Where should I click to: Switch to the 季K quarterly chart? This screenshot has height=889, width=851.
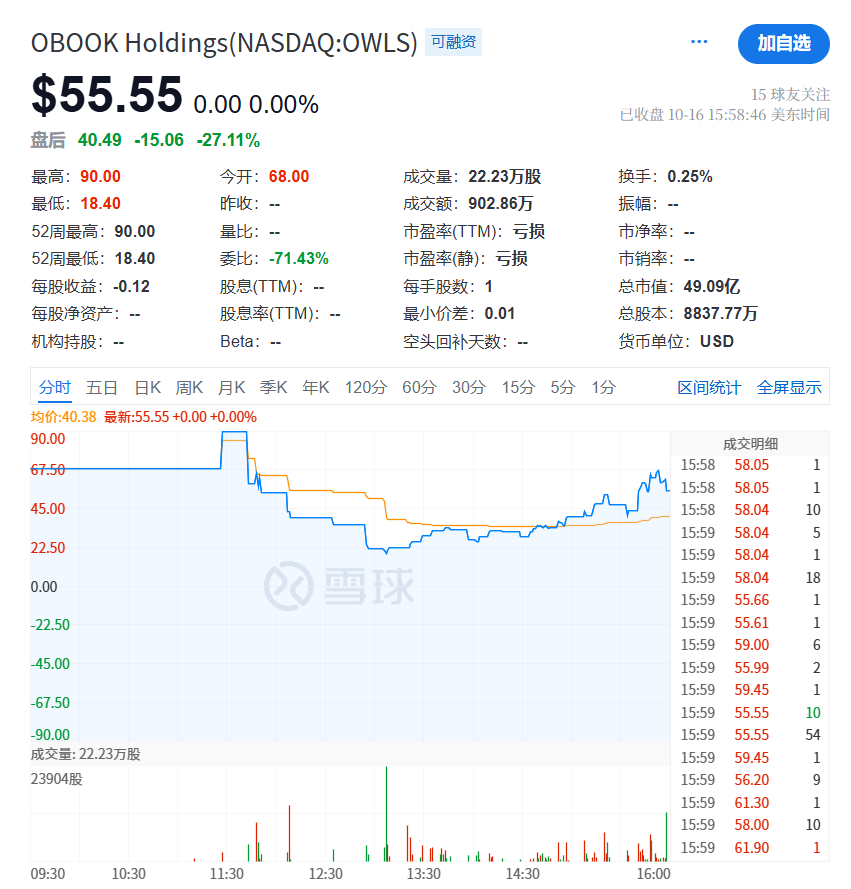pos(274,388)
